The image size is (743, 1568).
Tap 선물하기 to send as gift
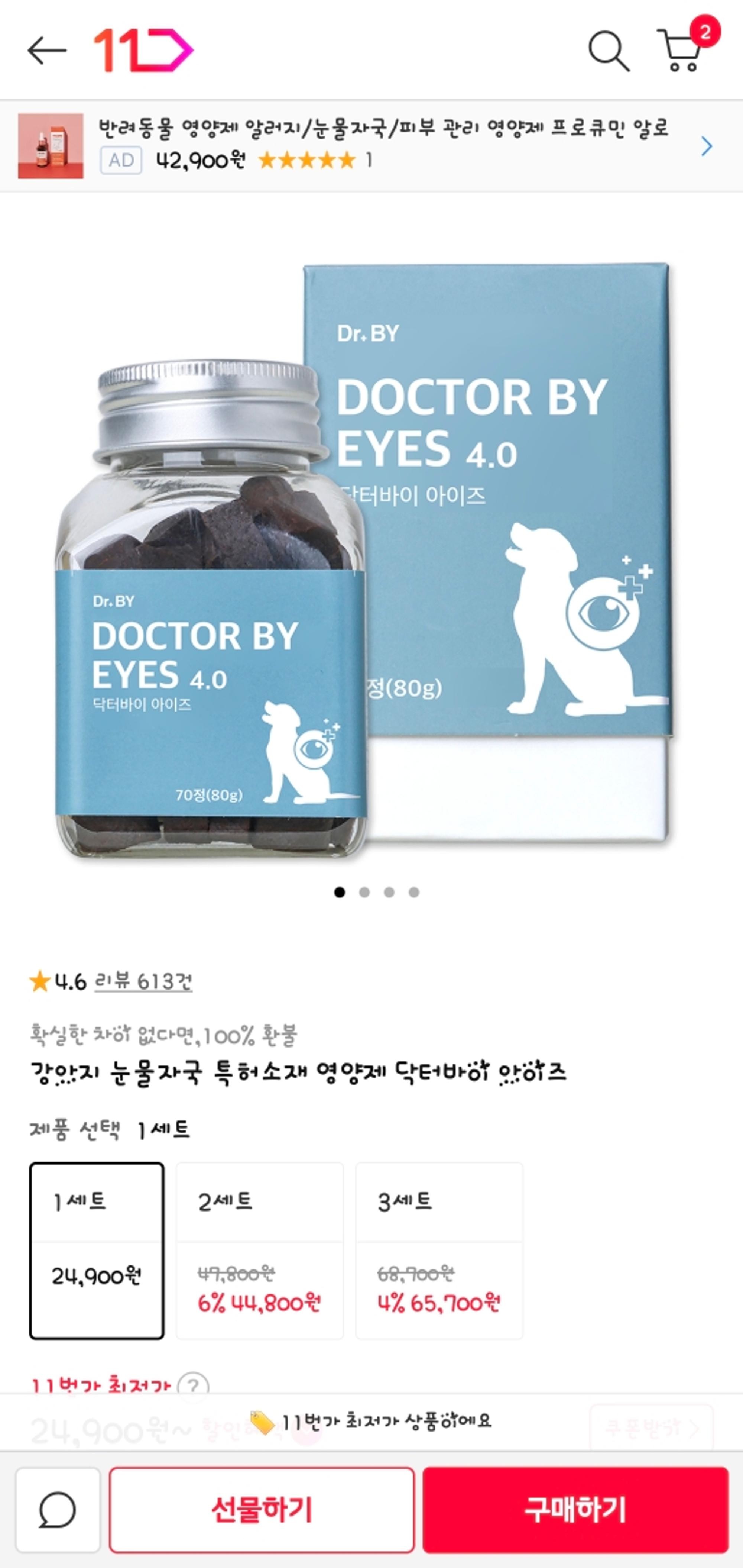(262, 1510)
